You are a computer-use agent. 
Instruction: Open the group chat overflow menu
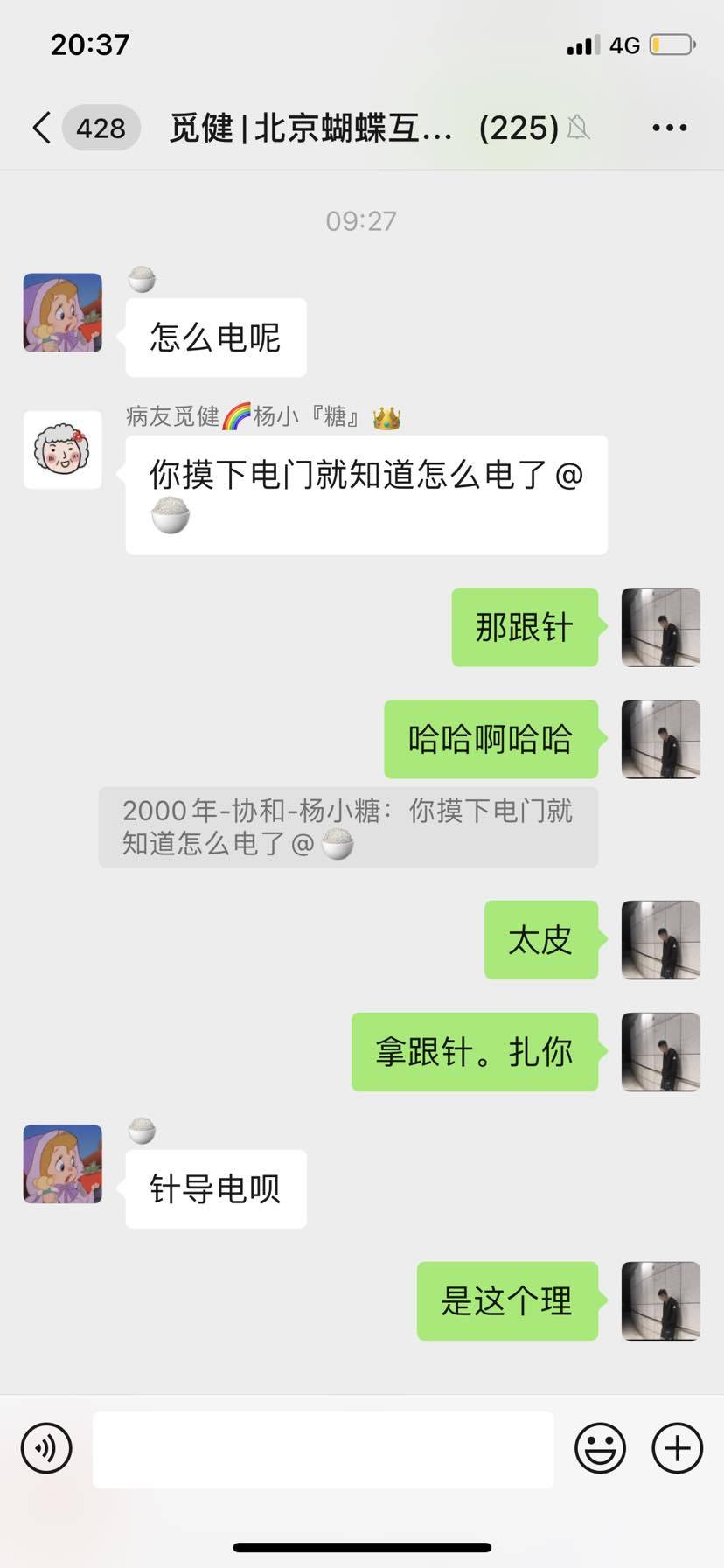[669, 128]
